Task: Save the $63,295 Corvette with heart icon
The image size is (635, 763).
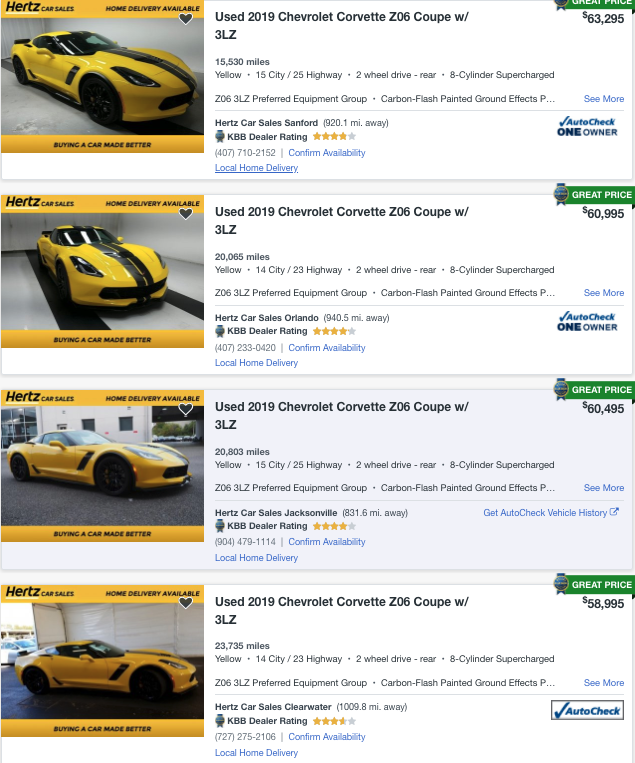Action: [186, 19]
